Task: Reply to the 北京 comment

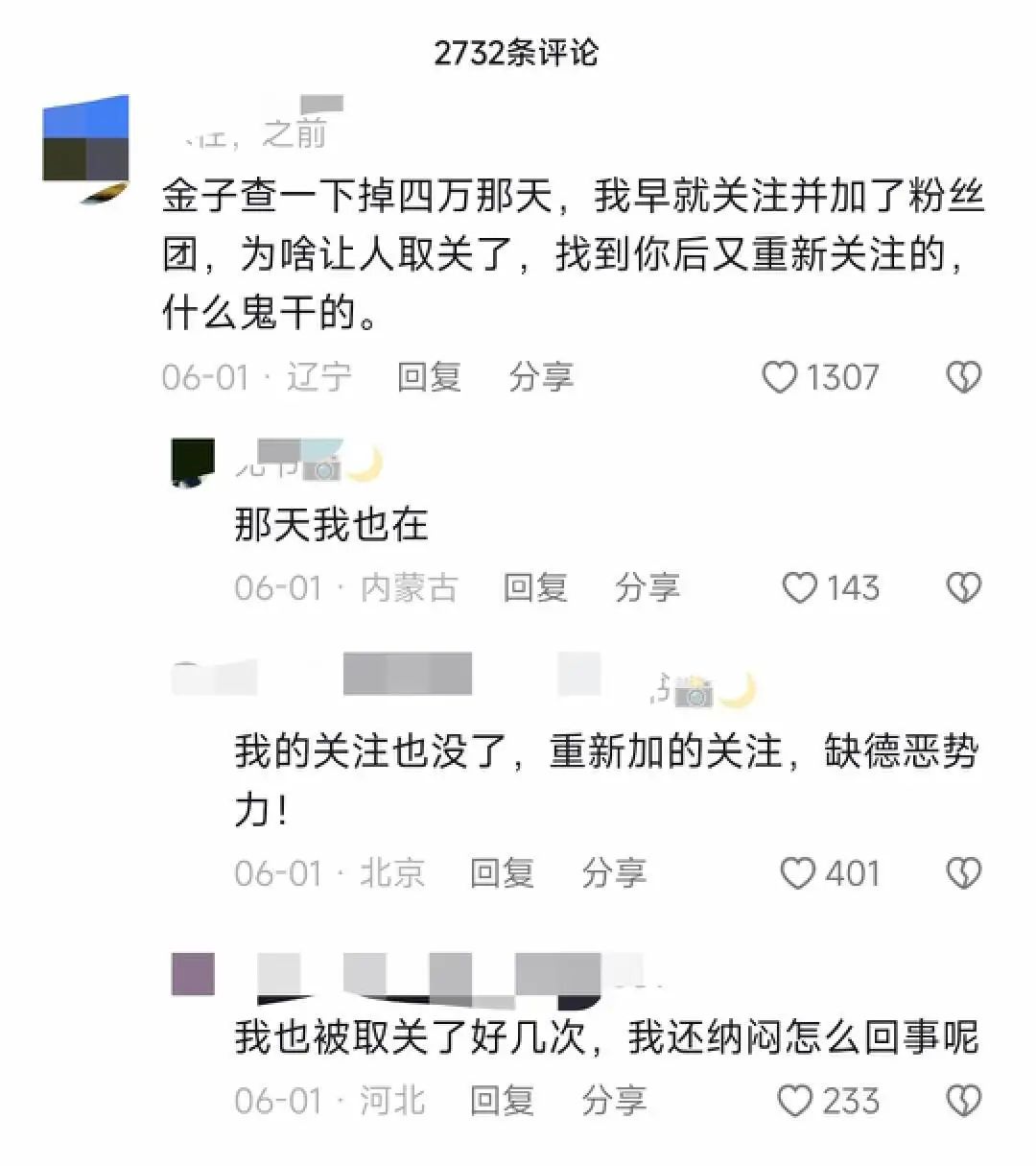Action: tap(502, 873)
